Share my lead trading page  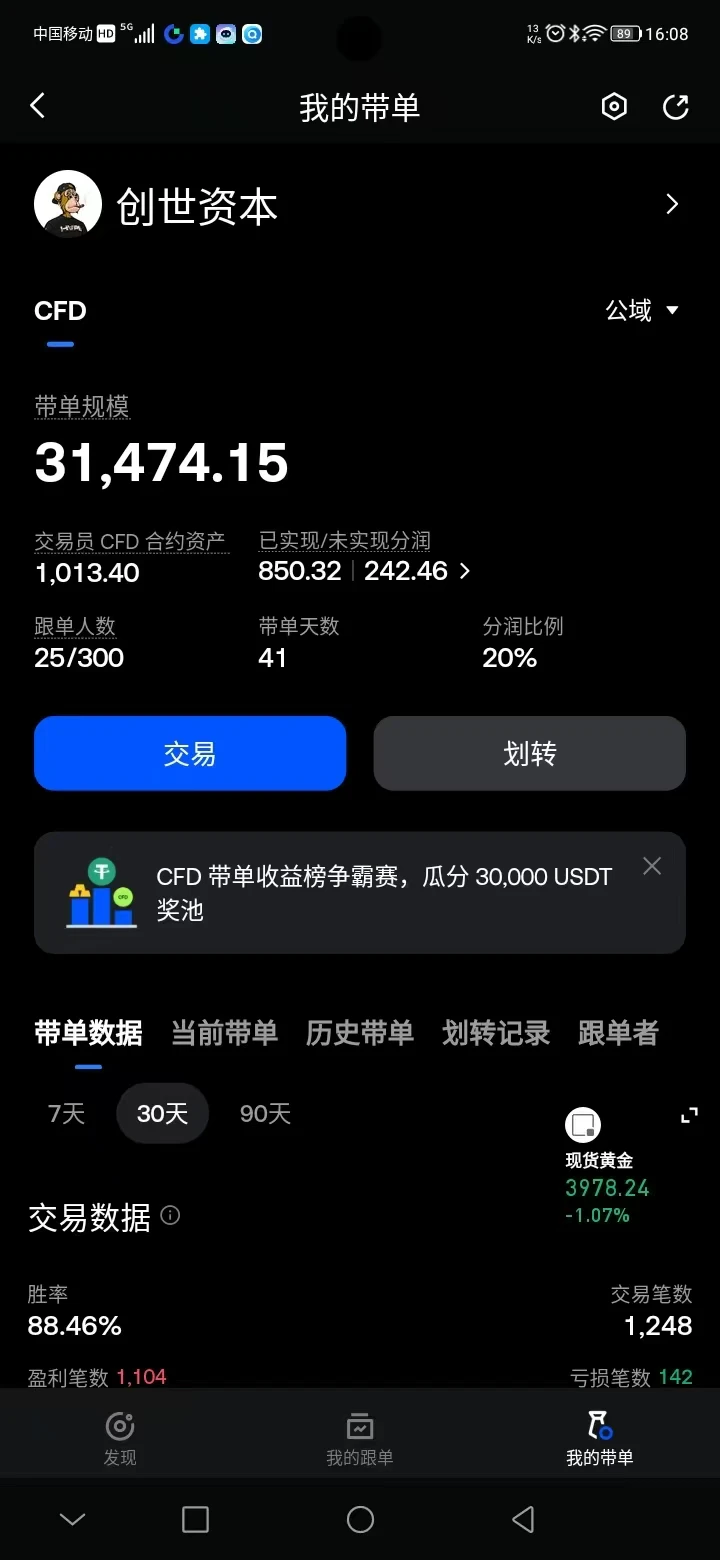[x=676, y=107]
